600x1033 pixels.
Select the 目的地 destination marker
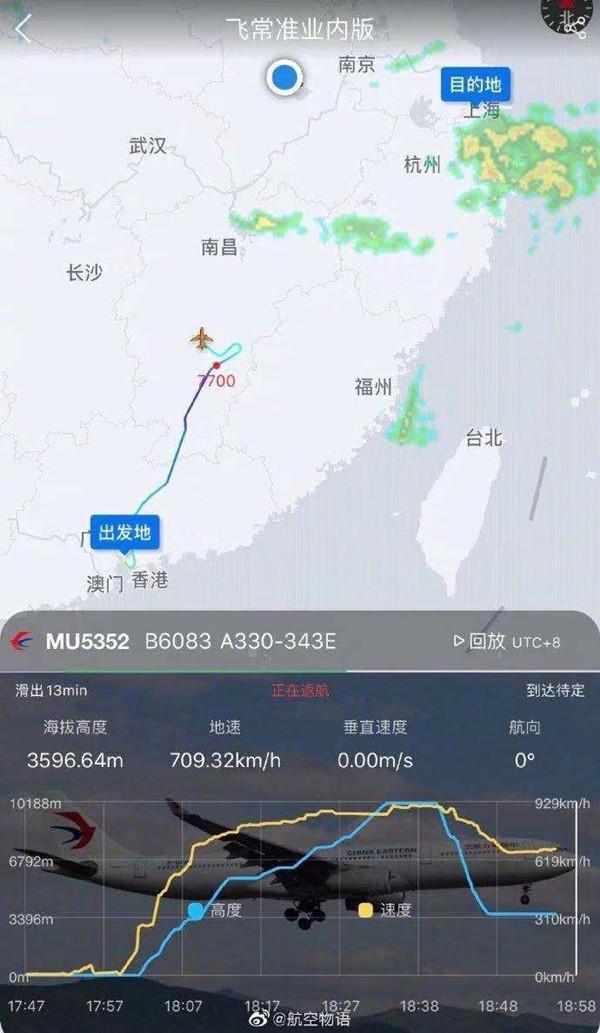point(475,84)
